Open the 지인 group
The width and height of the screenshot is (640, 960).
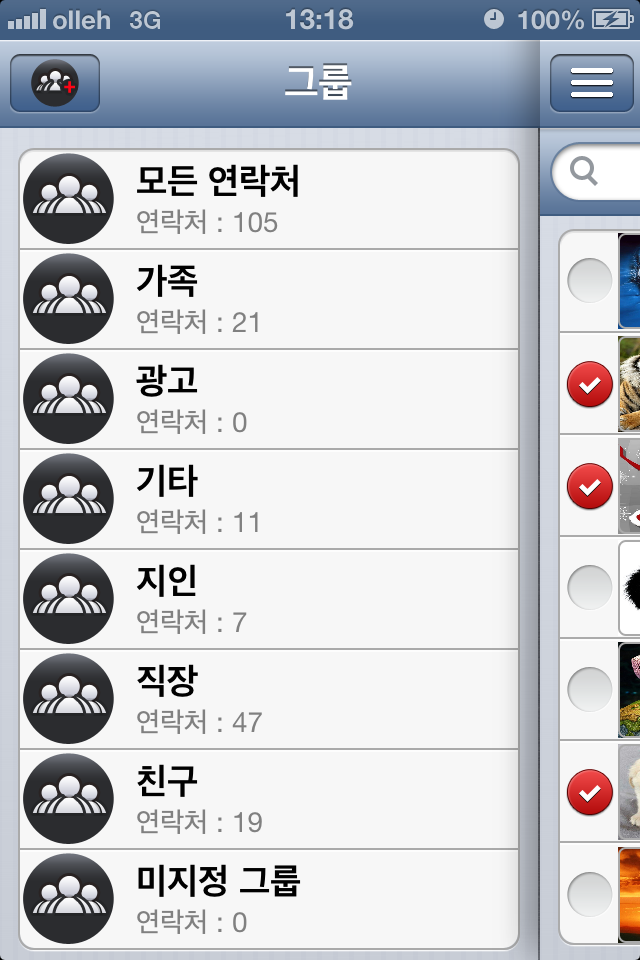[268, 599]
